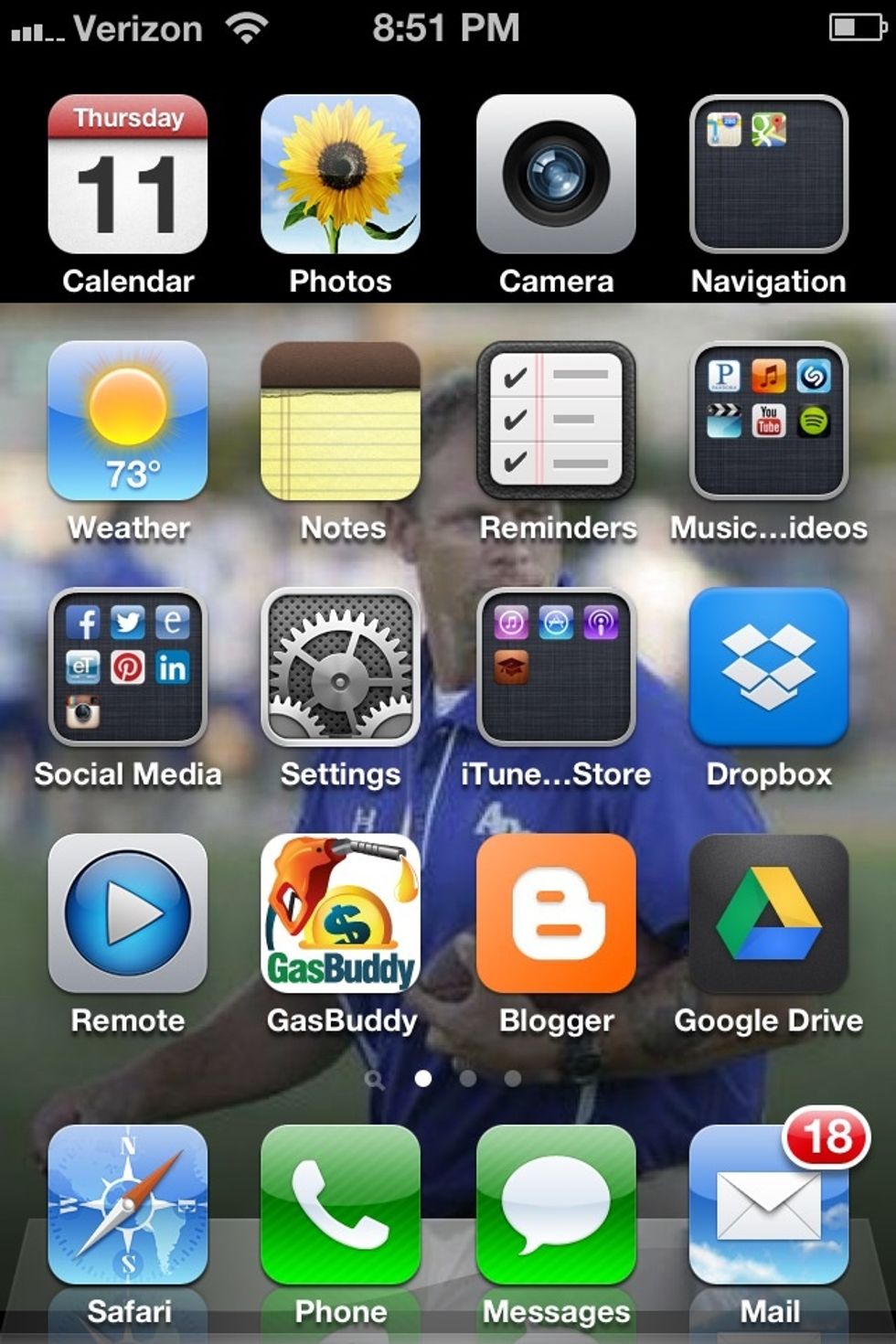Open Mail with 18 unread messages
This screenshot has width=896, height=1344.
coord(769,1207)
